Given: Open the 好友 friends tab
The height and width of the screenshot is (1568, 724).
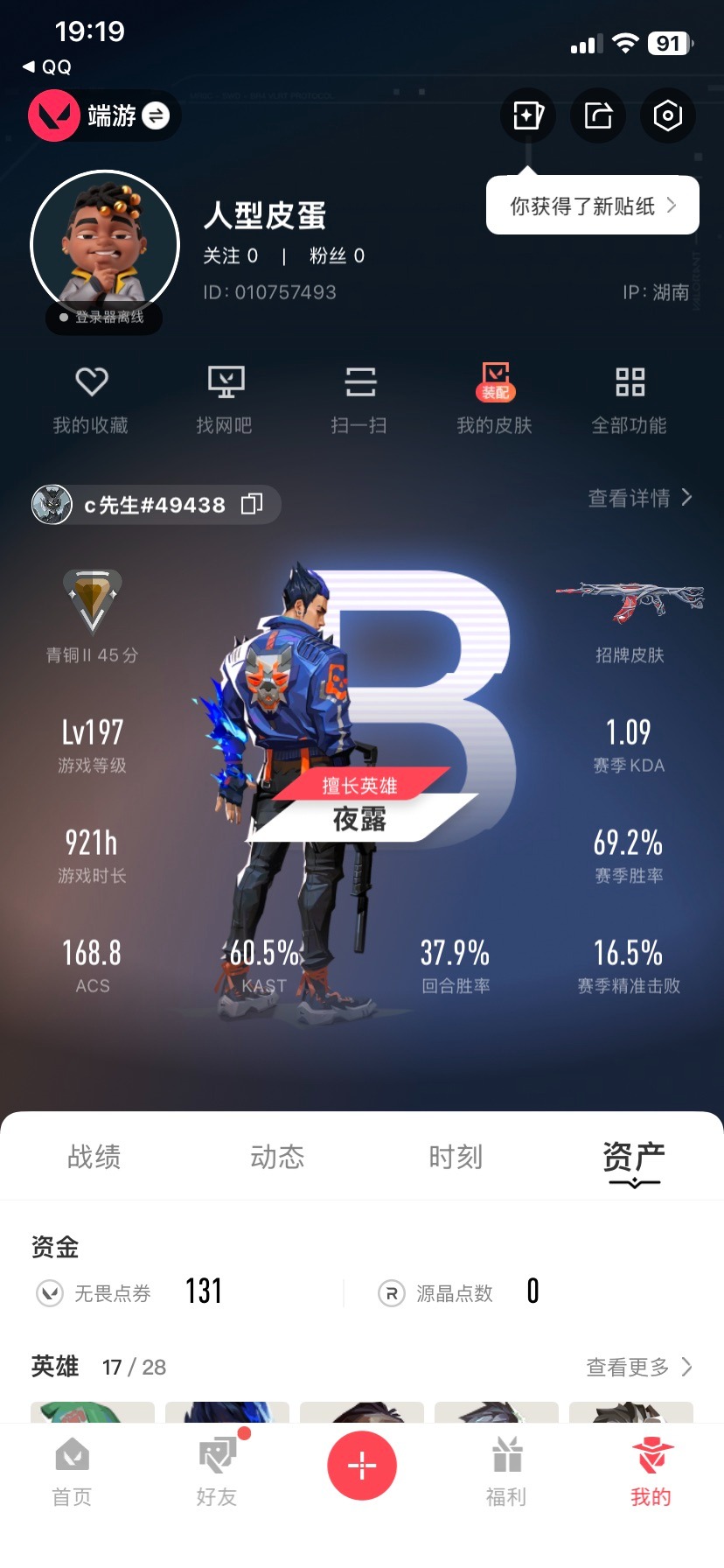Looking at the screenshot, I should [x=217, y=1472].
